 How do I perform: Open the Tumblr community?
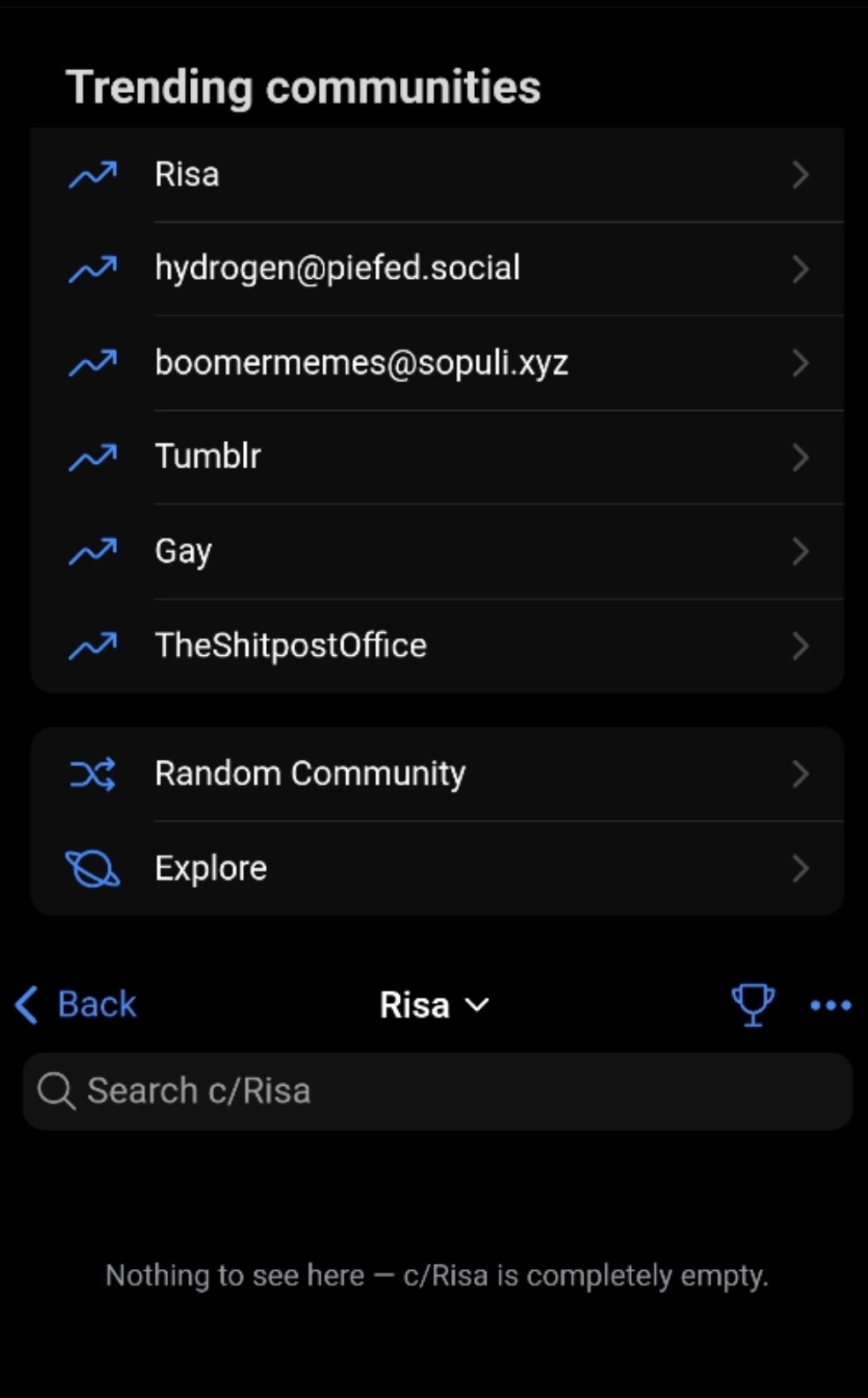point(437,457)
